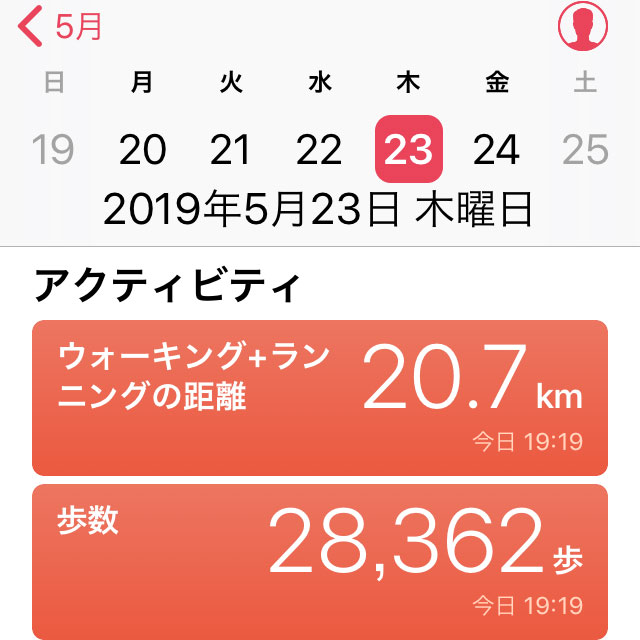Select Friday the 24th

[497, 150]
